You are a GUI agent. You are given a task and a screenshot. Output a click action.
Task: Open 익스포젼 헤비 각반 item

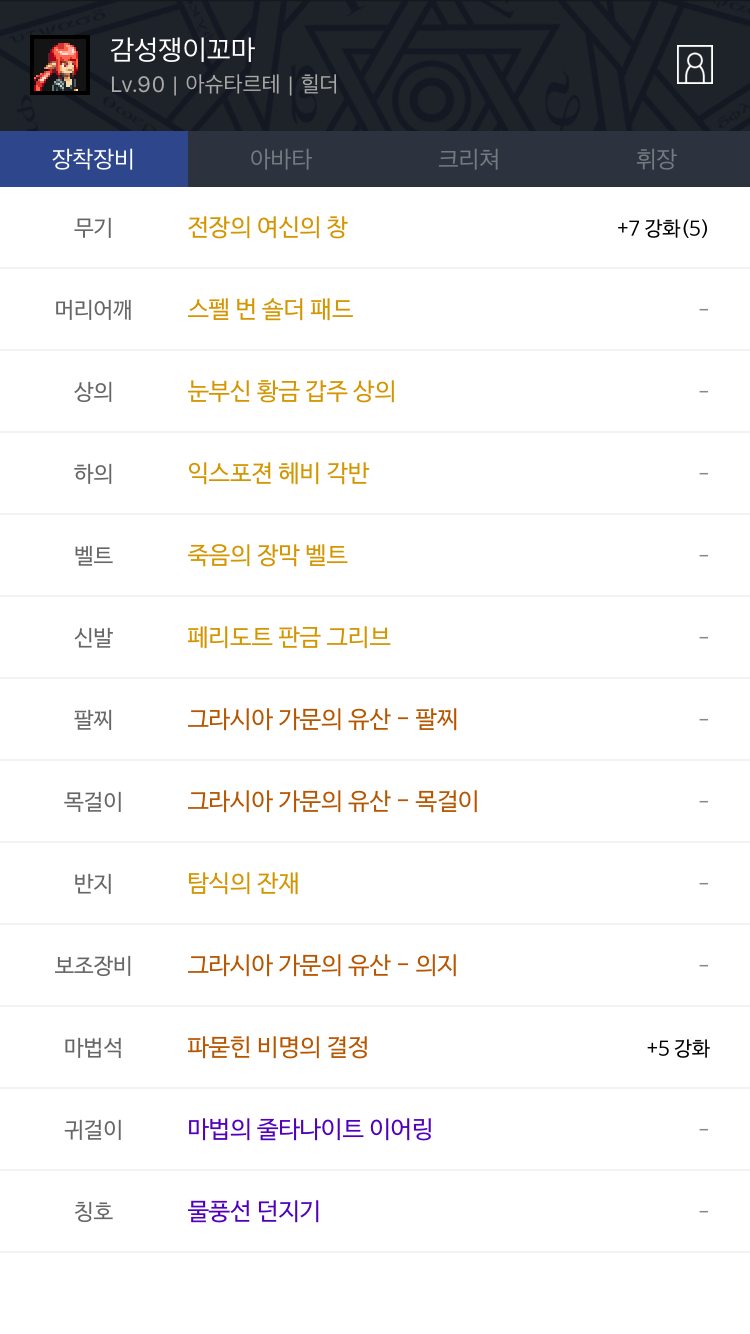point(278,473)
